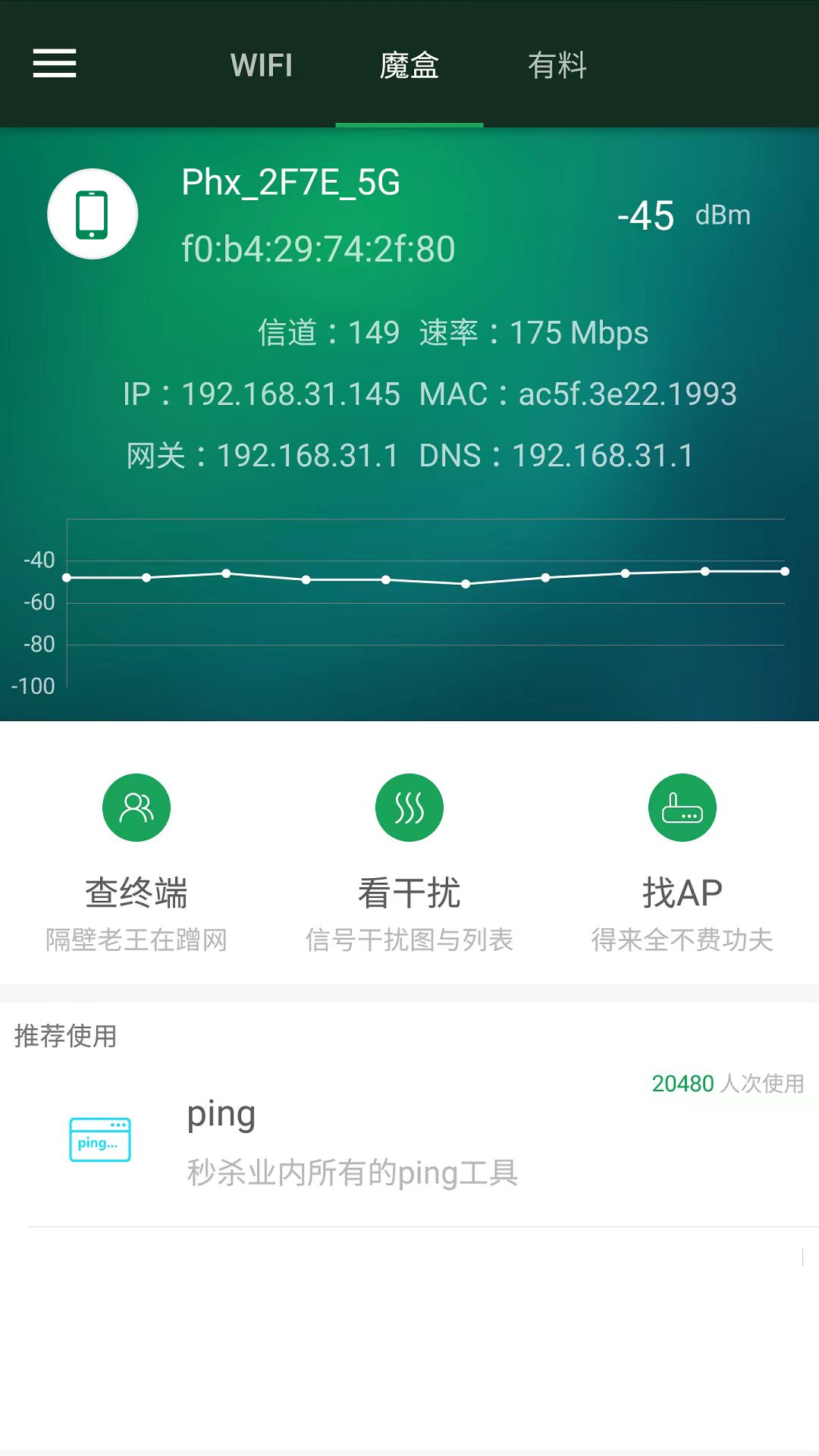The width and height of the screenshot is (819, 1456).
Task: Select the 找AP router icon
Action: click(682, 806)
